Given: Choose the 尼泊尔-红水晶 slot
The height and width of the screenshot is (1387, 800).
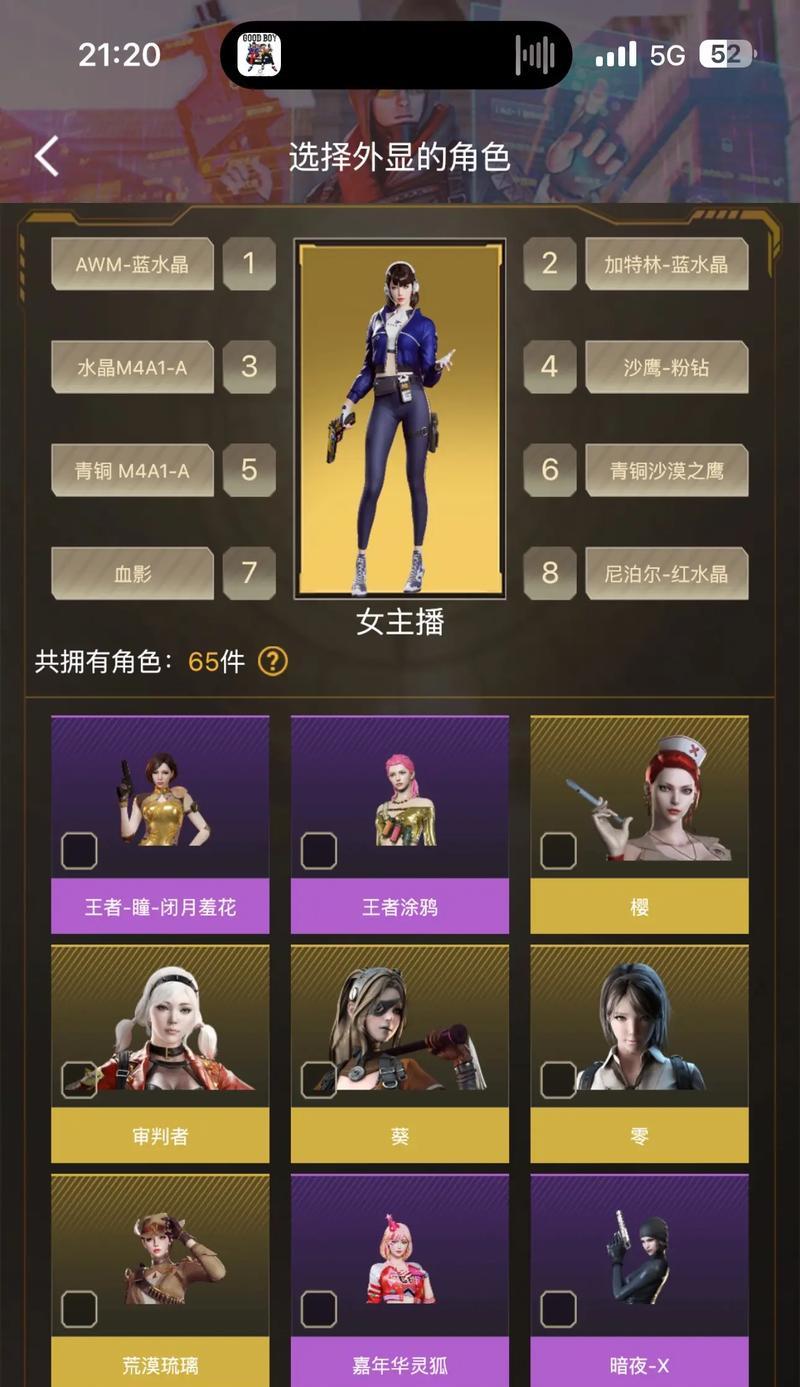Looking at the screenshot, I should [666, 573].
